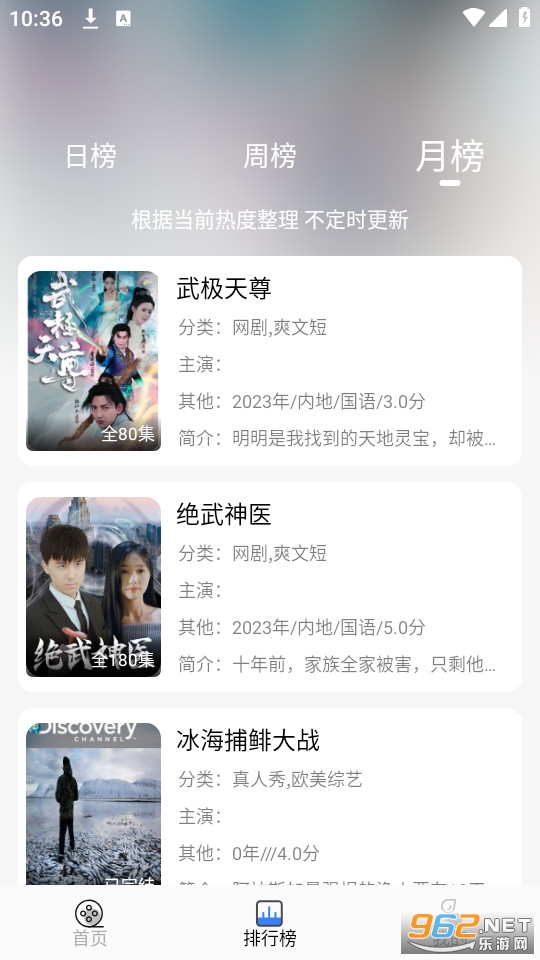Open the 冰海捕鲱大战 show card

(x=270, y=796)
